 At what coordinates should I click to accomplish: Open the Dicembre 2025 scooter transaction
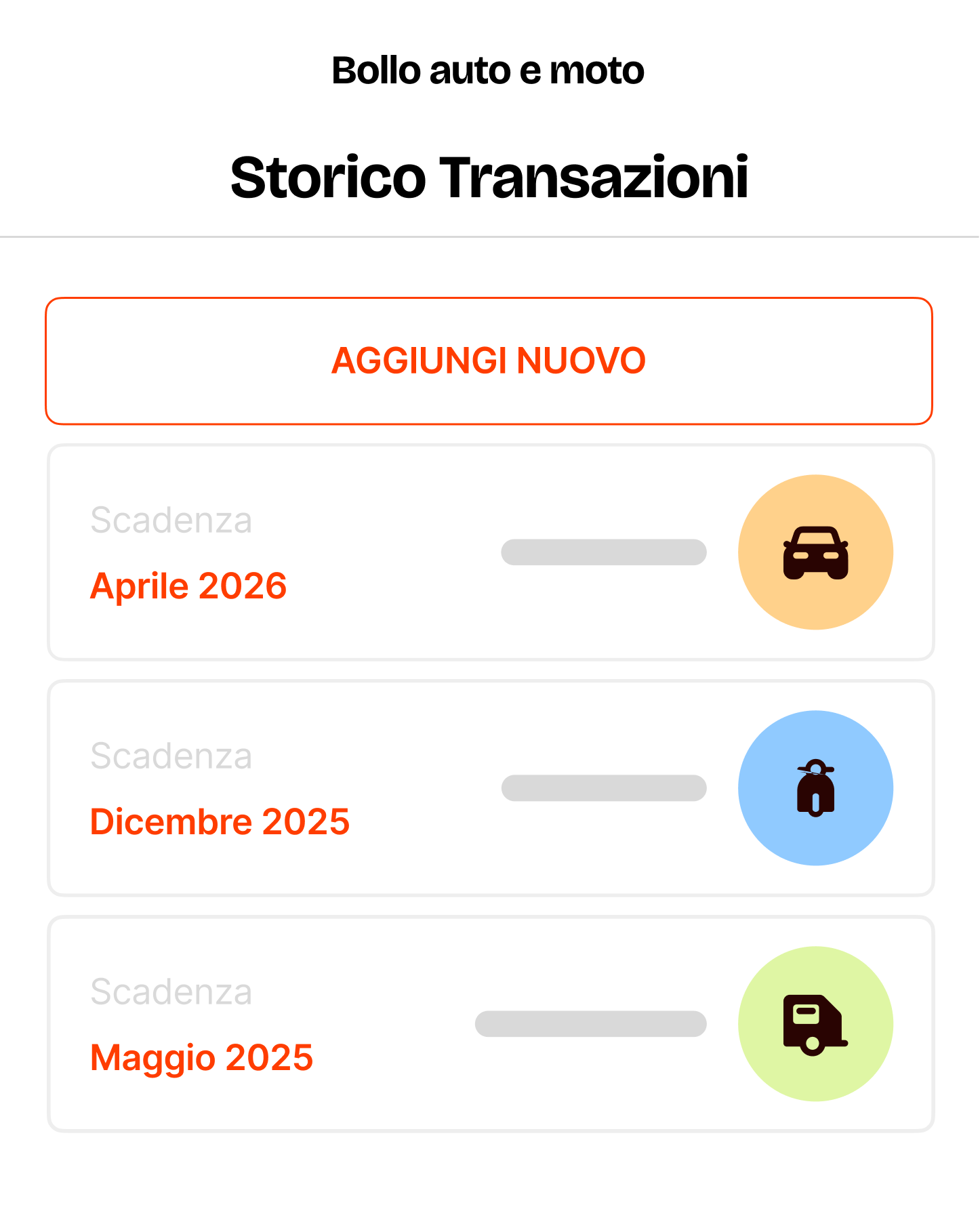pos(490,788)
